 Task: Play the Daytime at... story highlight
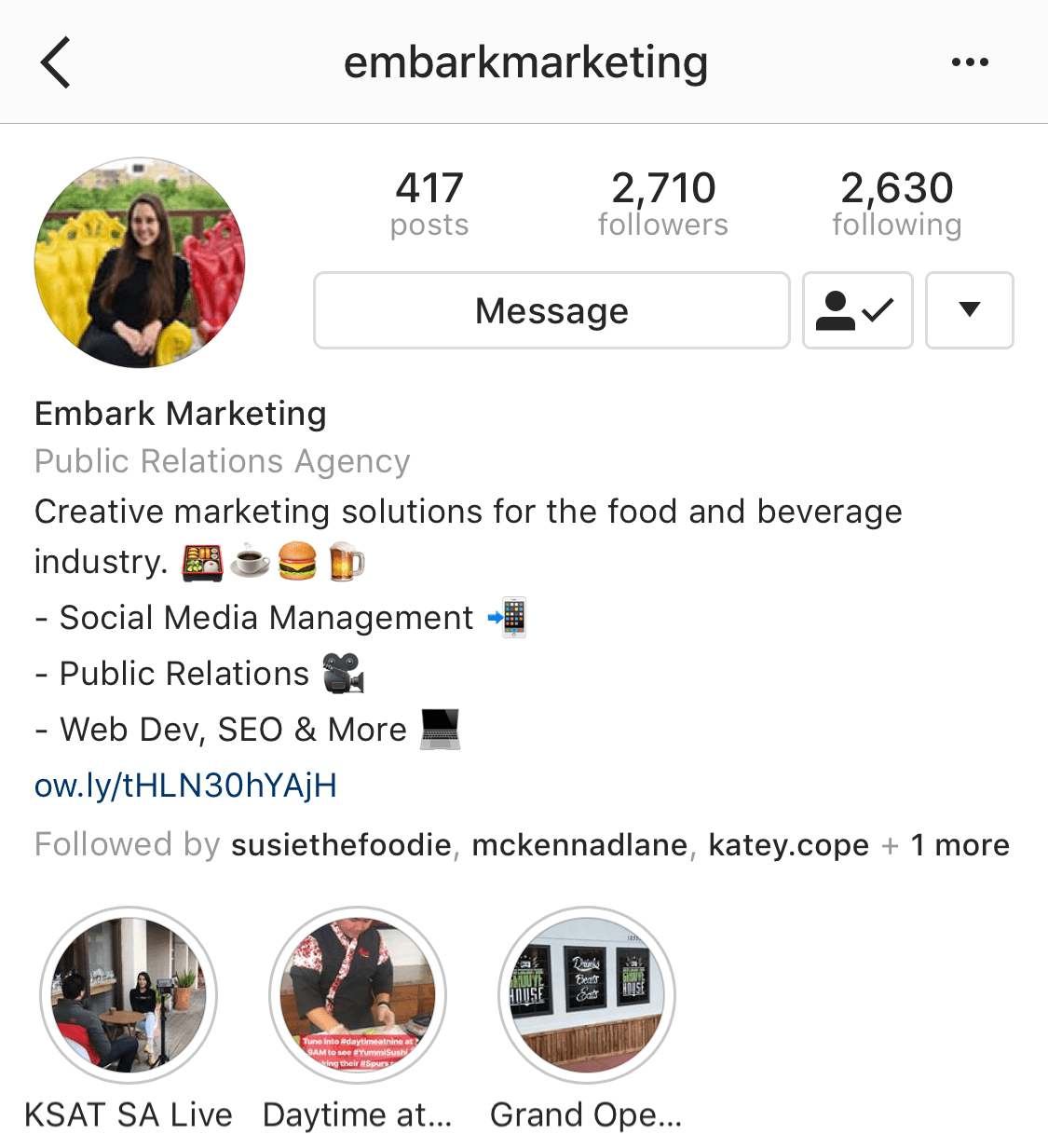(x=358, y=995)
